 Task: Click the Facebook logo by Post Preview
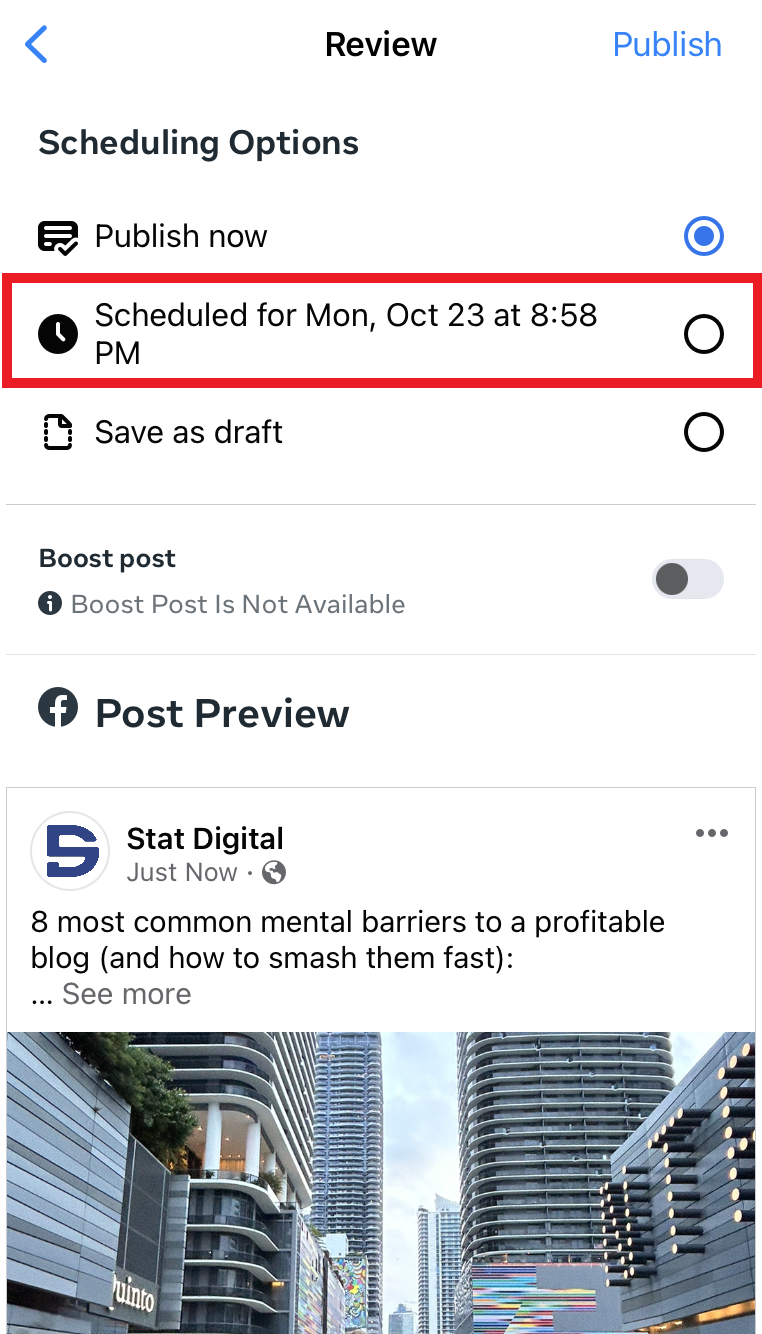tap(58, 707)
